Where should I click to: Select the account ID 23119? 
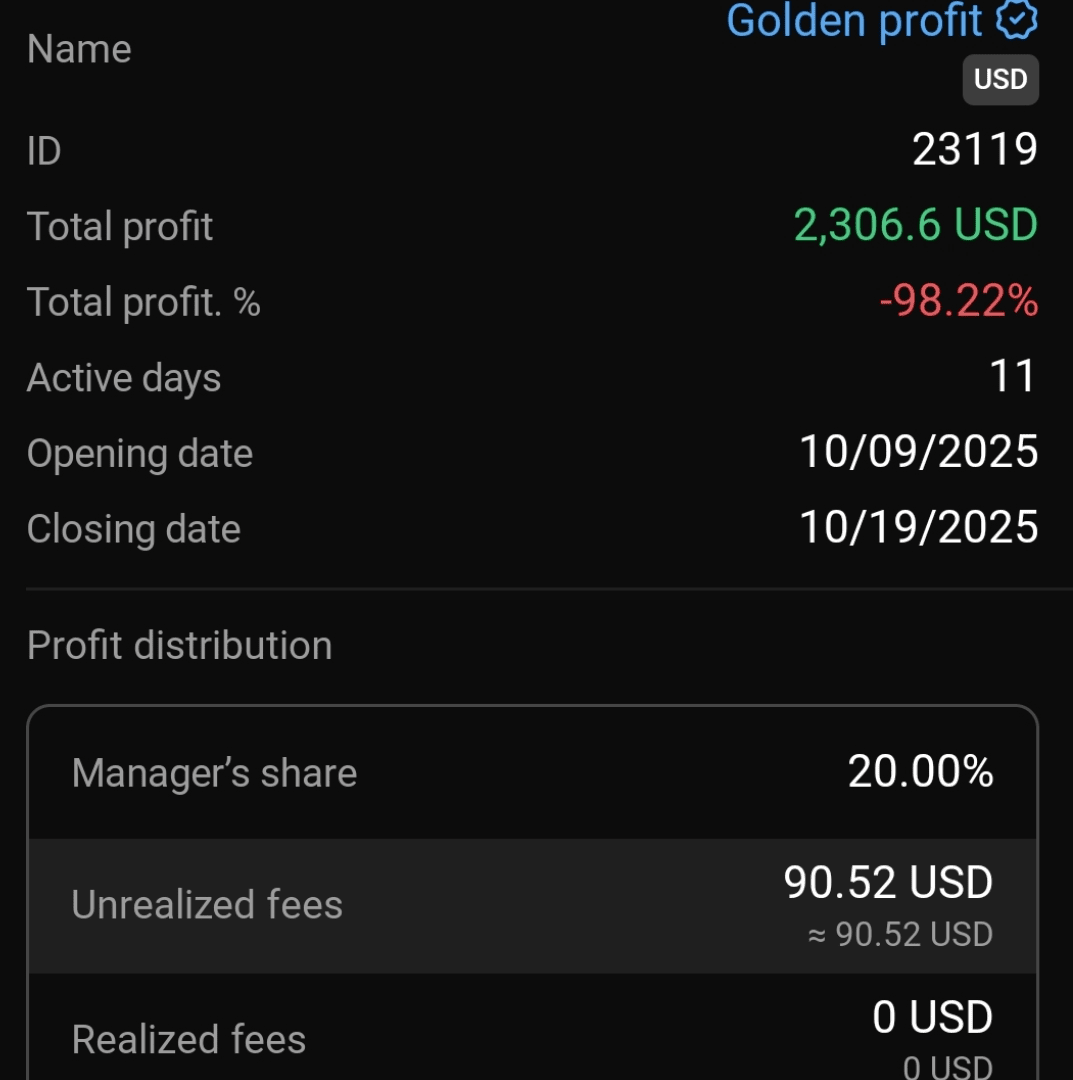977,149
